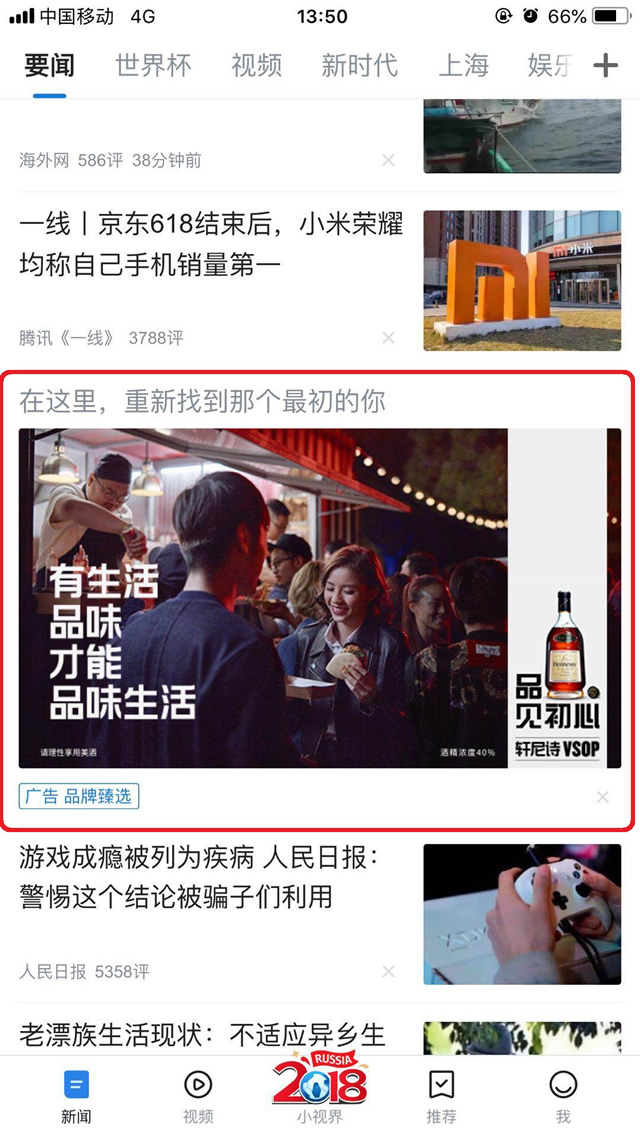Select the 要闻 top tab
Screen dimensions: 640x1138
click(x=50, y=66)
